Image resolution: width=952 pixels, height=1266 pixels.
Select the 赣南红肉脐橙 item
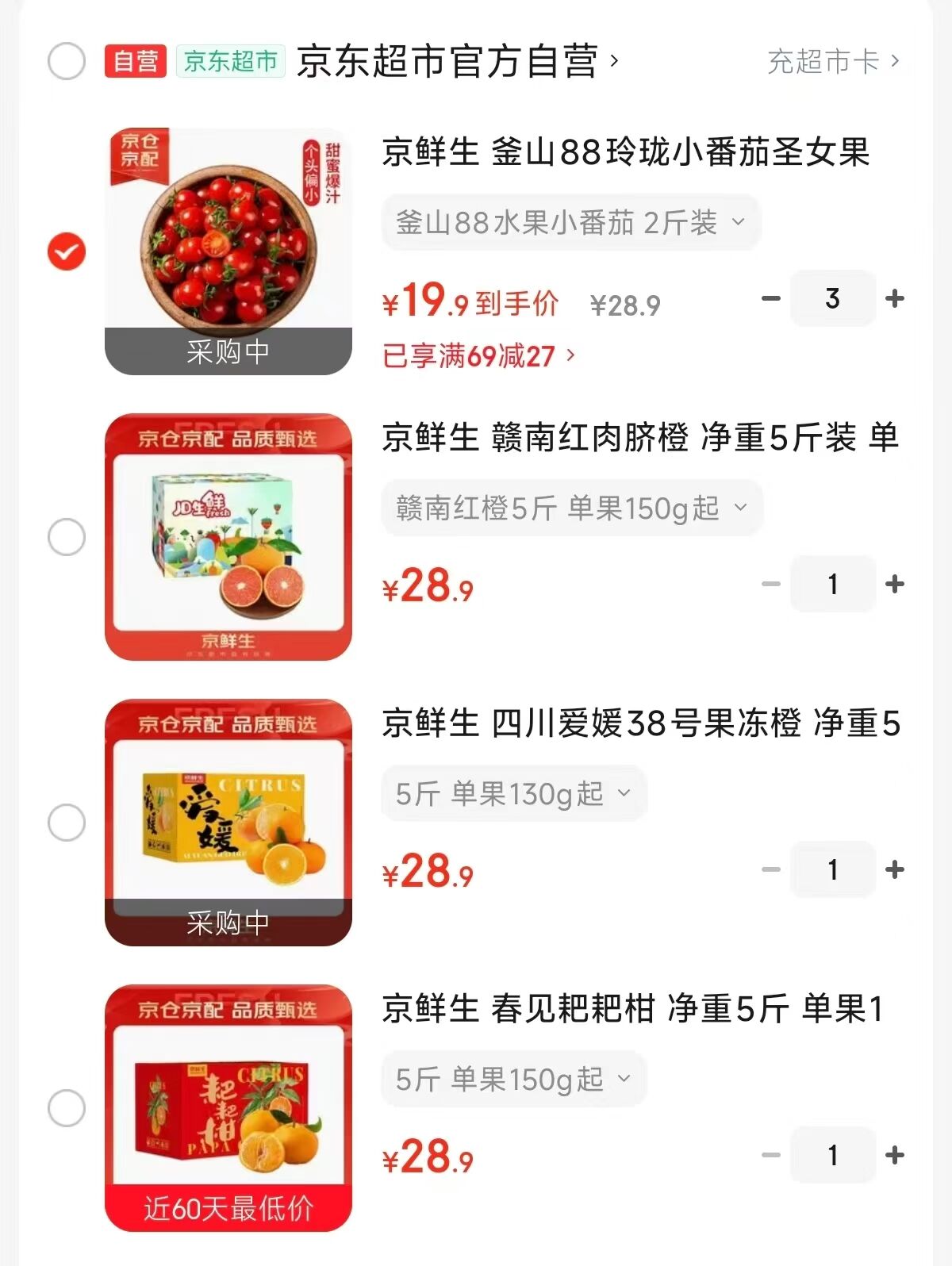click(x=67, y=537)
